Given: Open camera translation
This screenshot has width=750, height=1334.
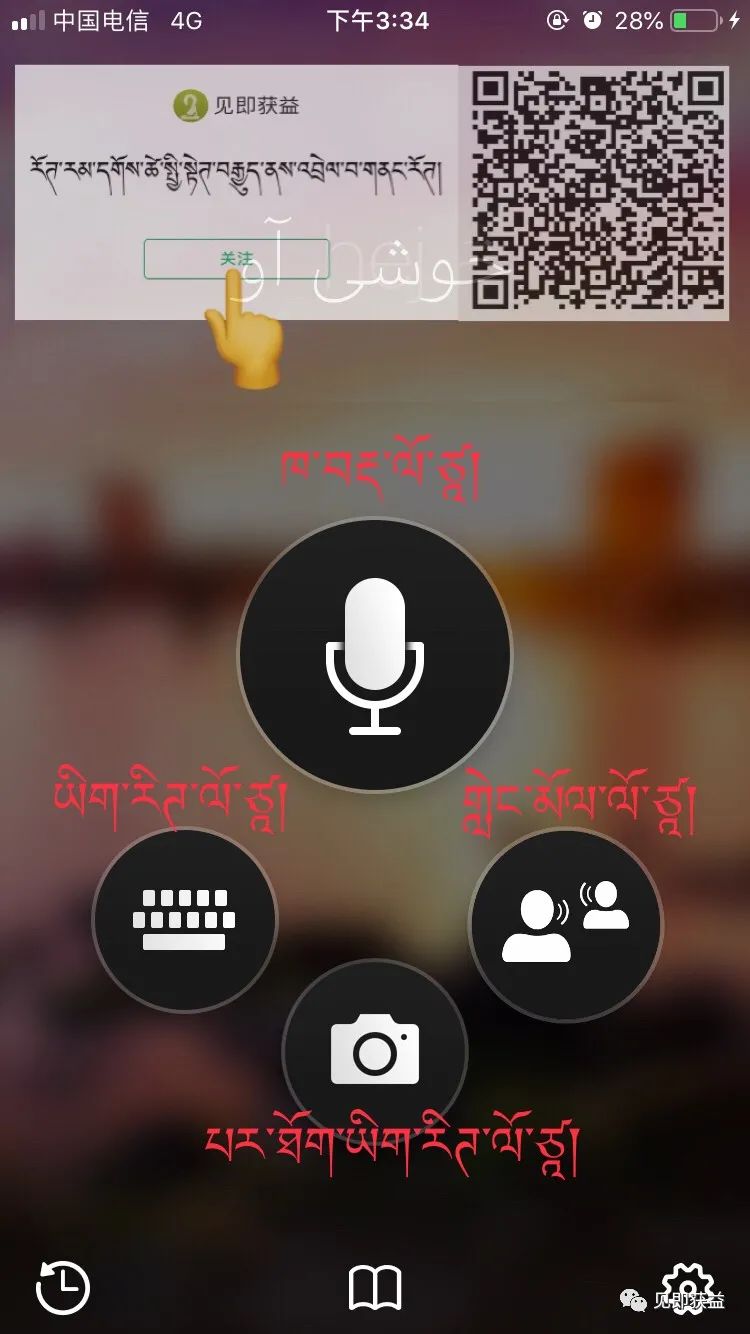Looking at the screenshot, I should [x=375, y=1050].
